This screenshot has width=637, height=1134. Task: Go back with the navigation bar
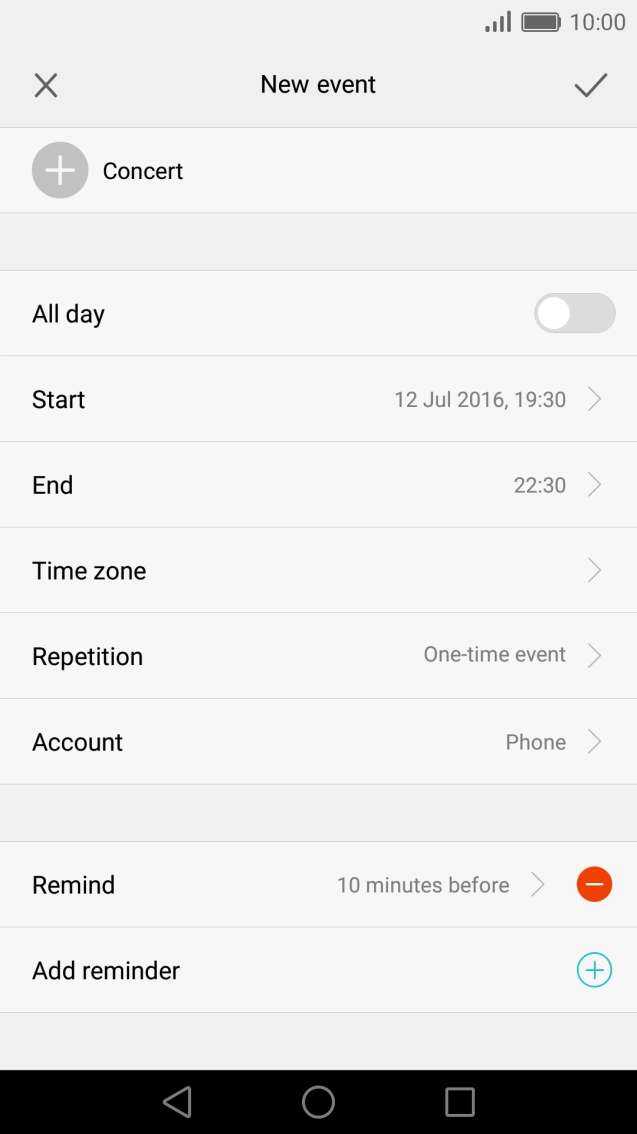click(x=177, y=1102)
